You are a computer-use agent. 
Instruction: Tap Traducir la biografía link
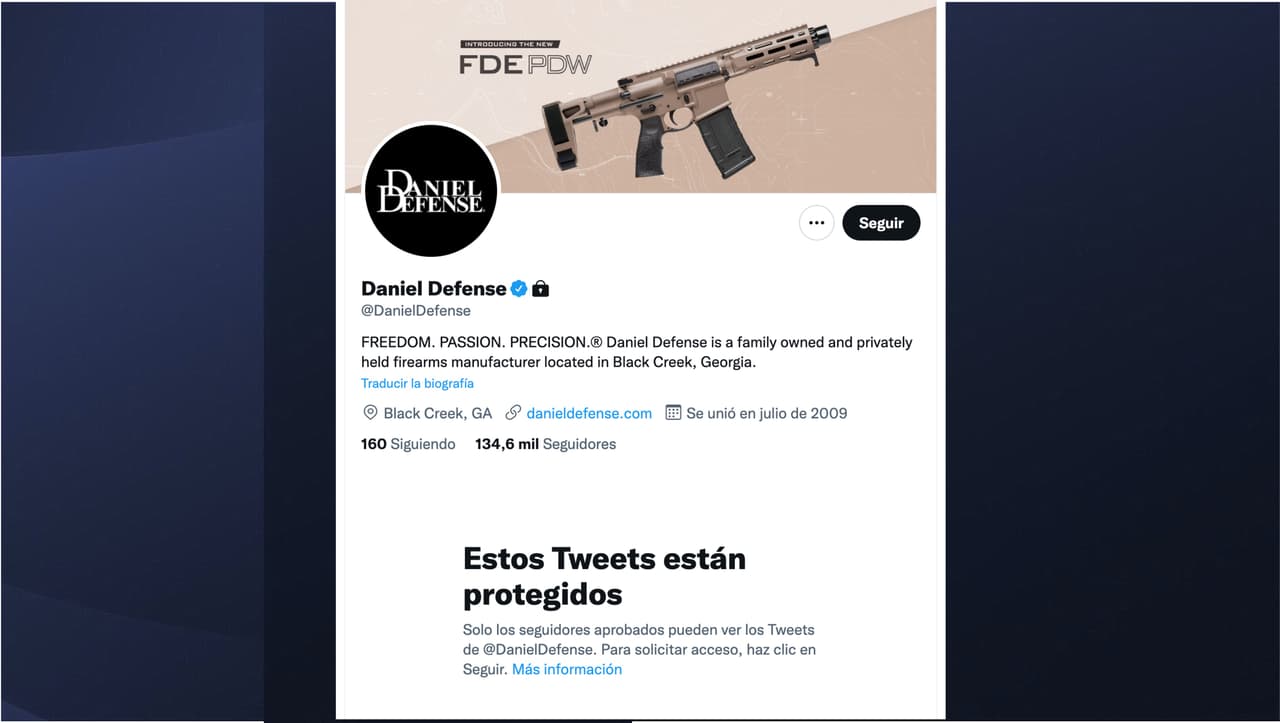point(417,384)
